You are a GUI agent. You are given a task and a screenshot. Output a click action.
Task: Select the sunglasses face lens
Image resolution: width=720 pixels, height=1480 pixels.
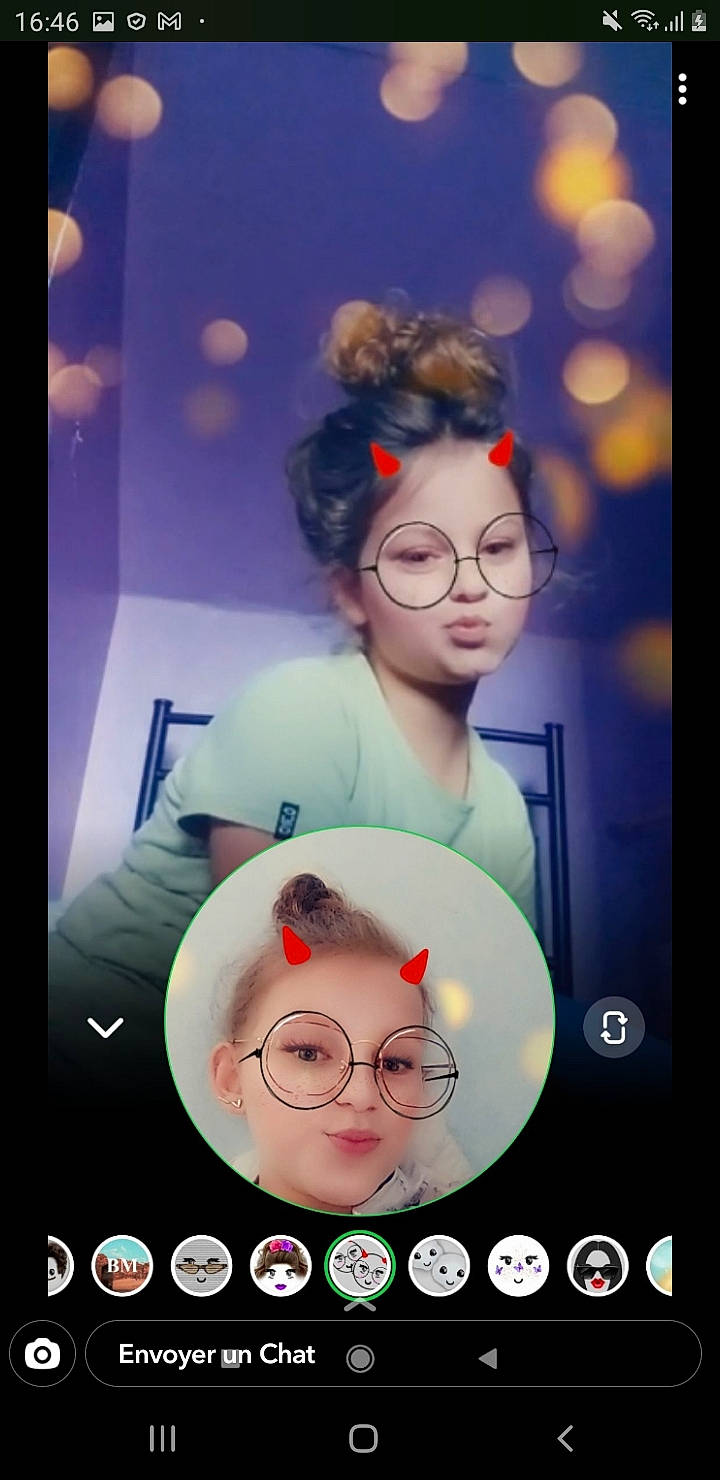tap(201, 1266)
